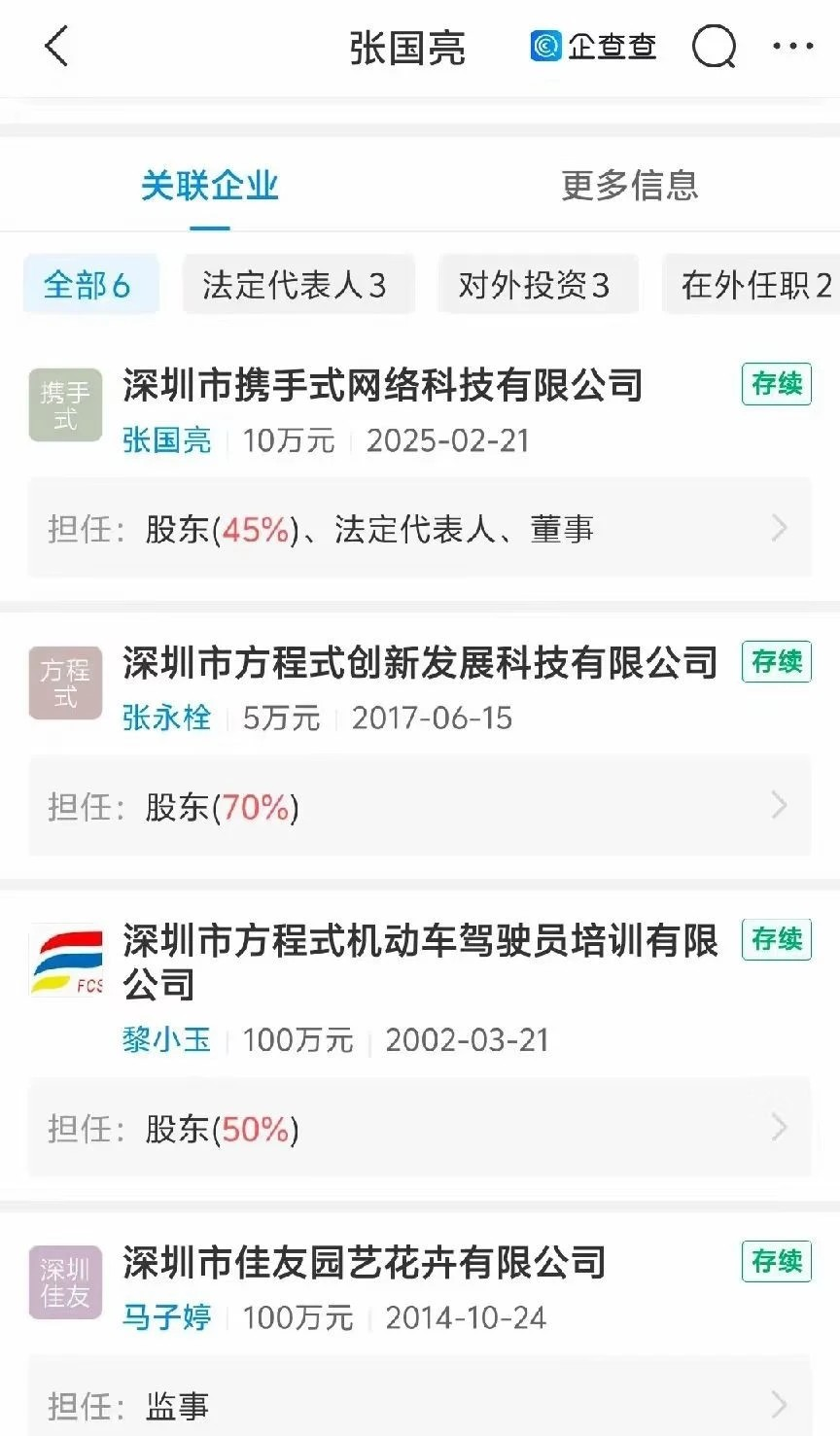Screen dimensions: 840x1436
Task: Tap the 马子婷 name link
Action: [167, 1317]
